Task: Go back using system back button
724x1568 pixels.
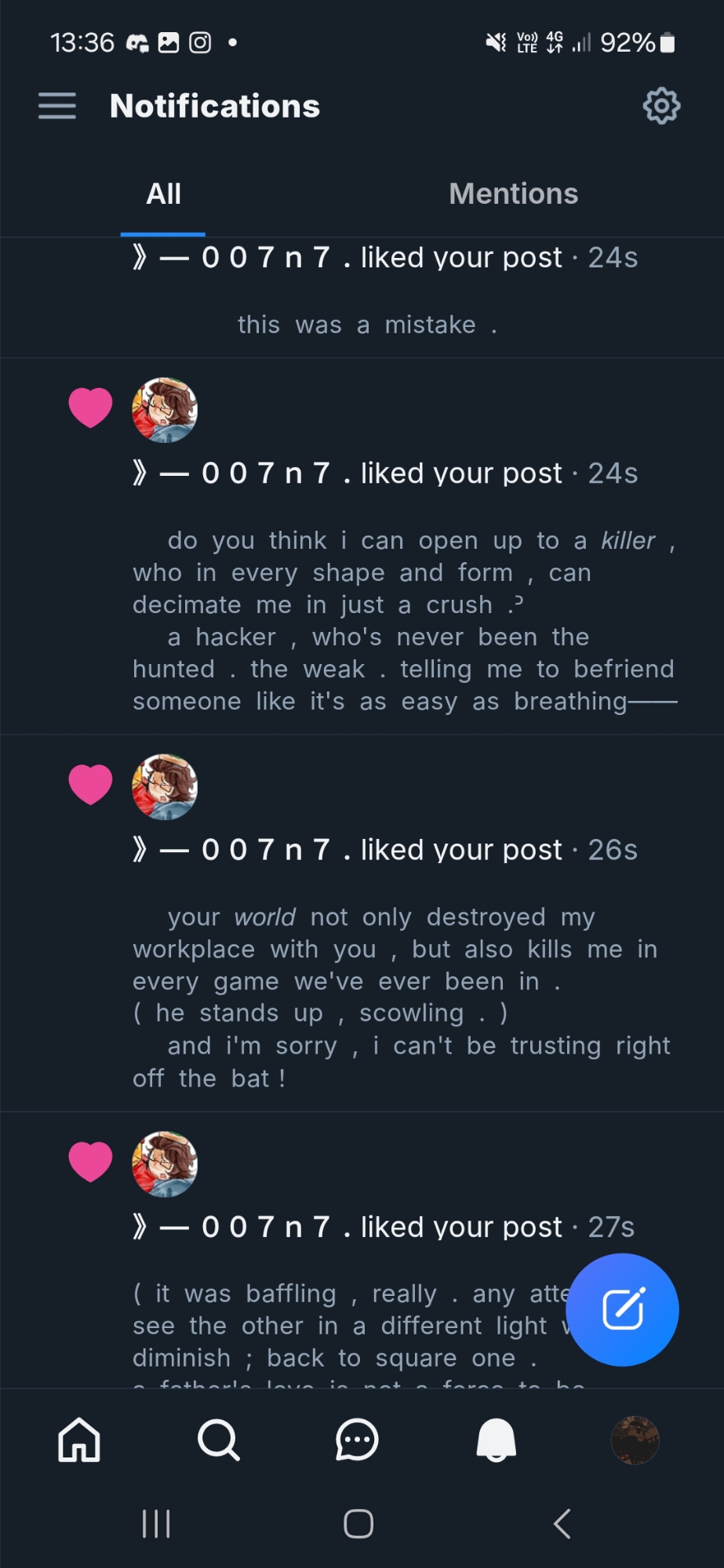Action: click(x=562, y=1523)
